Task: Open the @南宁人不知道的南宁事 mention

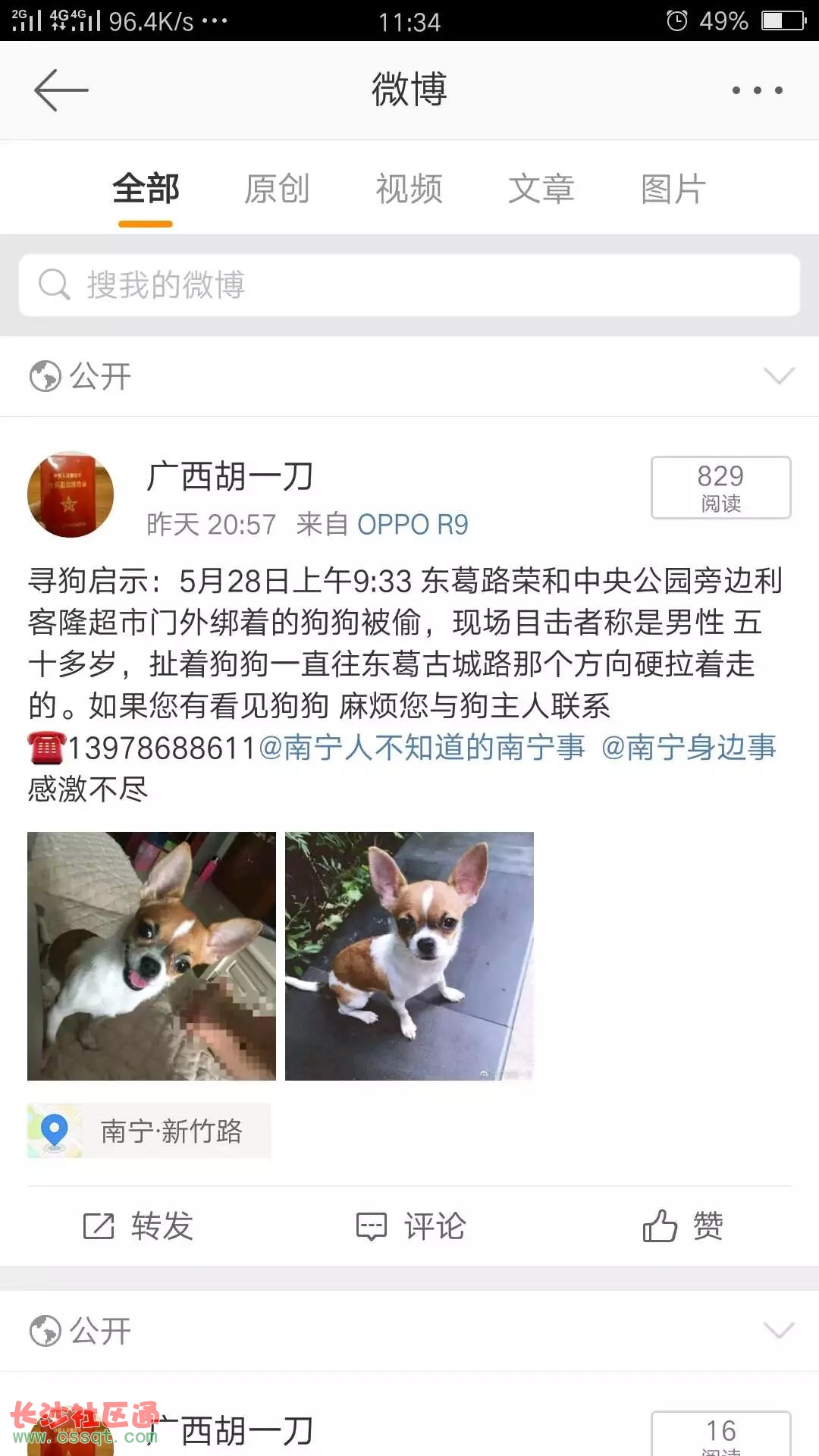Action: coord(422,748)
